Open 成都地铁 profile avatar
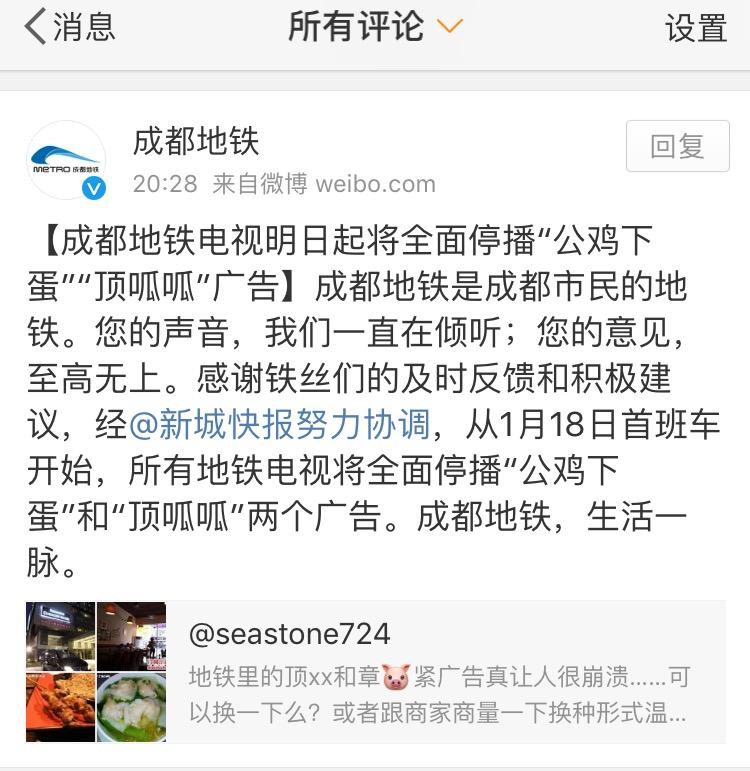Viewport: 750px width, 771px height. 66,160
